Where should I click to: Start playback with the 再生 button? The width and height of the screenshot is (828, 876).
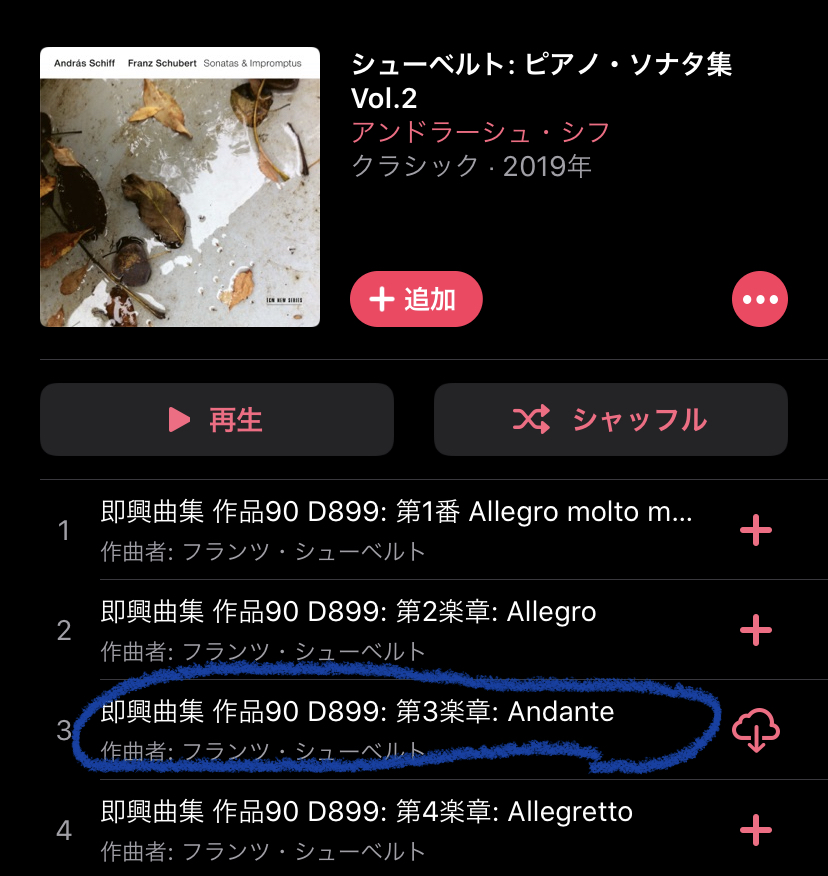point(217,419)
